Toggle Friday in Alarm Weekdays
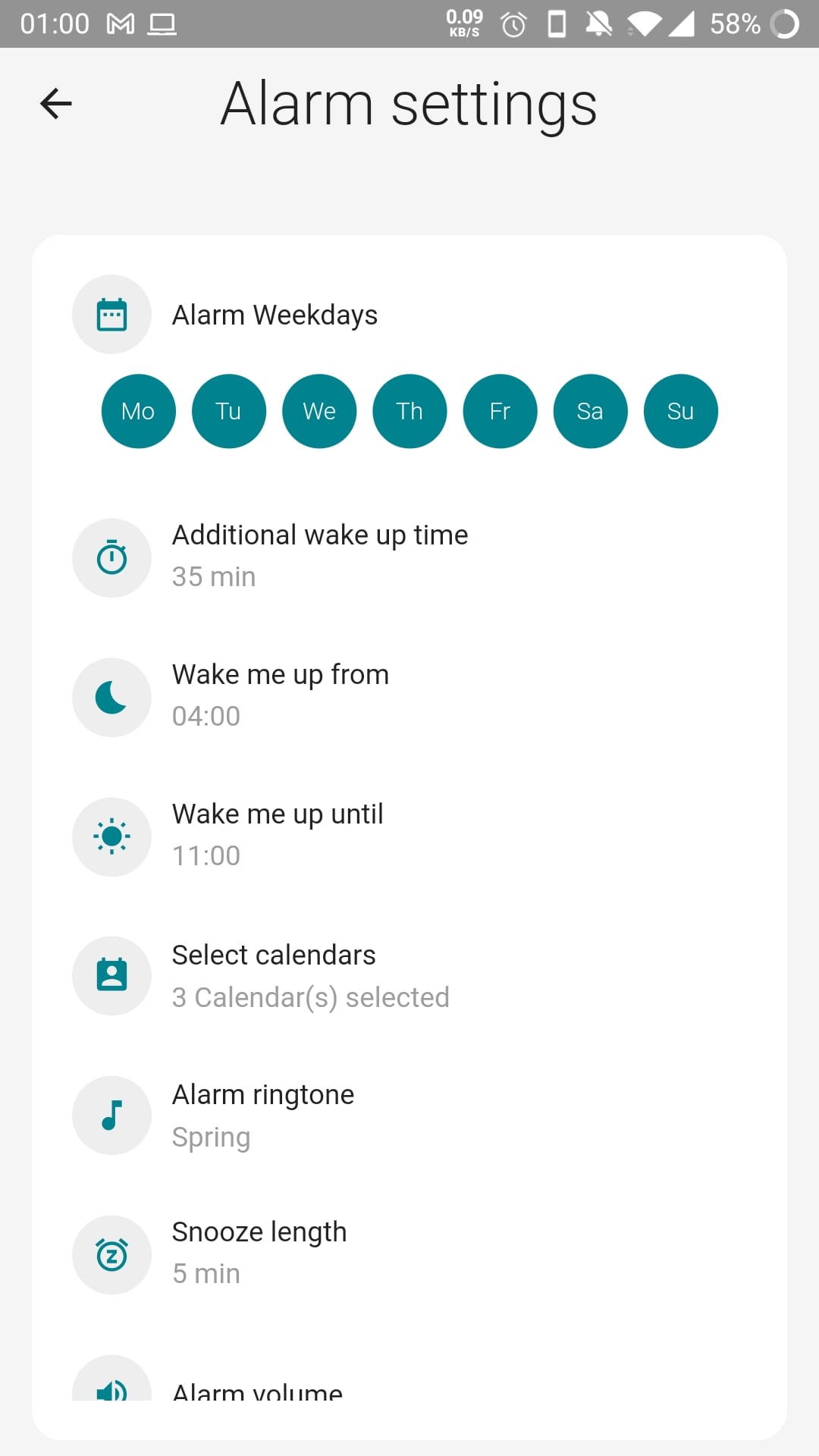 (500, 411)
